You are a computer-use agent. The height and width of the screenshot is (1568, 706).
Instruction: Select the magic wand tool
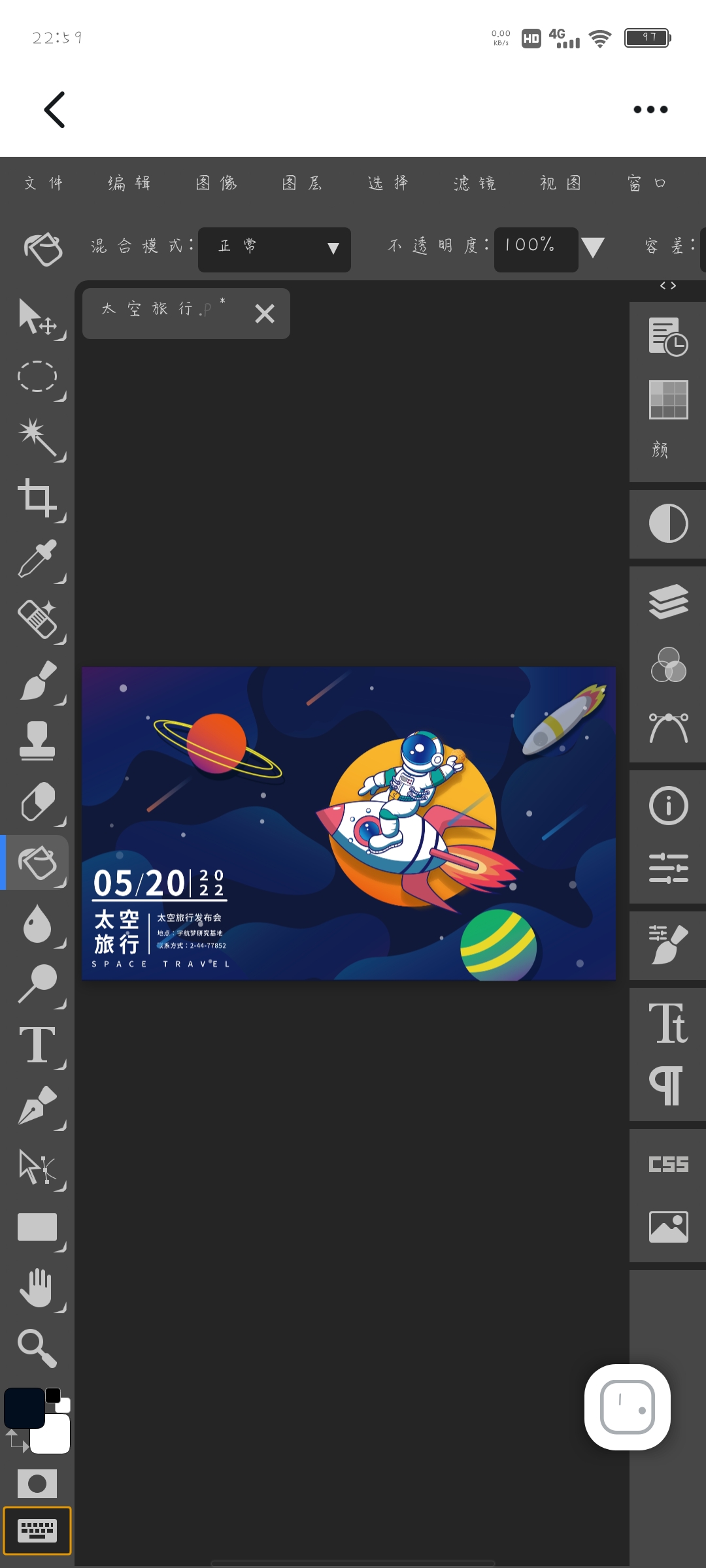coord(38,438)
